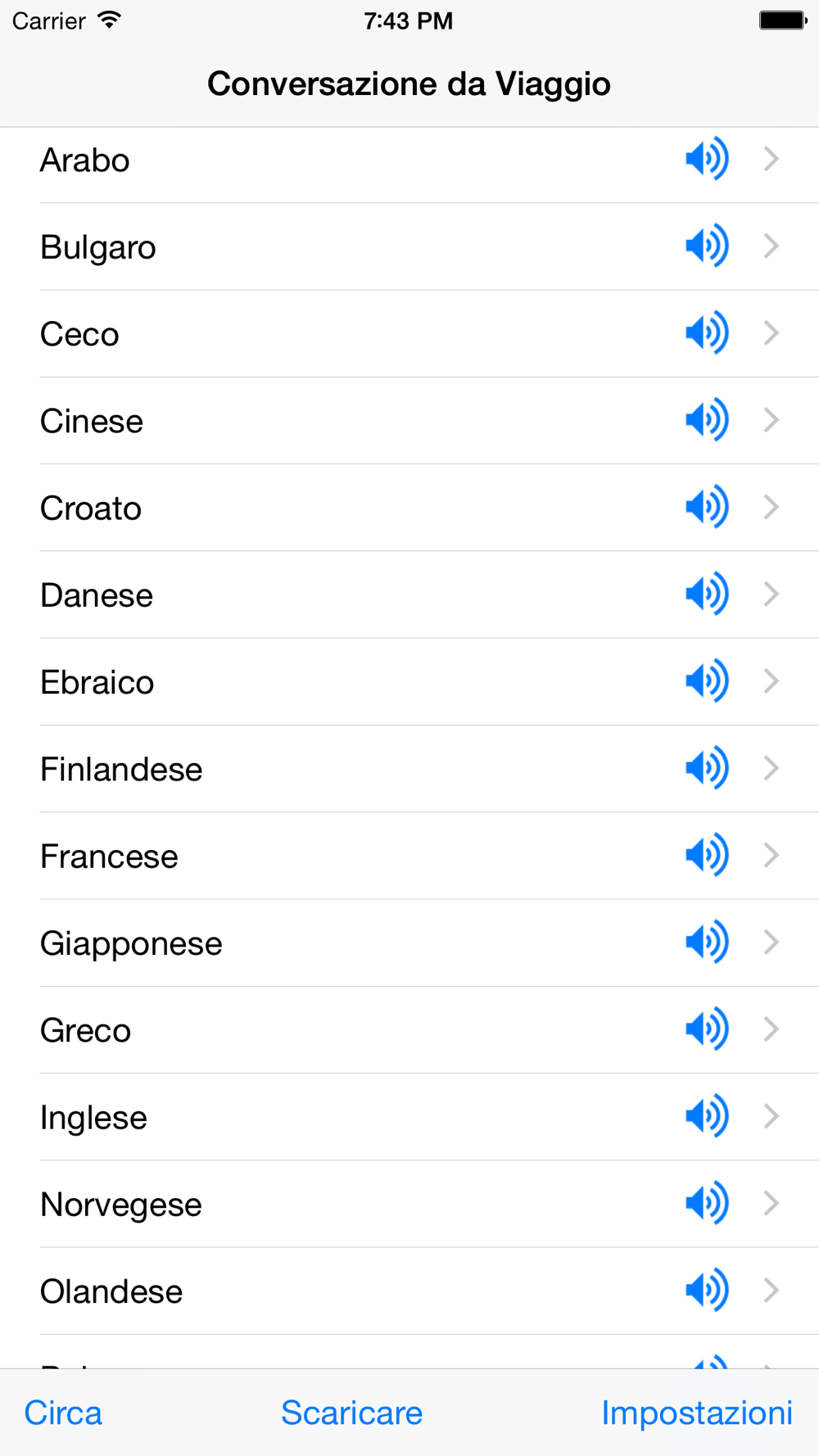Play the audio for Arabo
This screenshot has height=1456, width=819.
pos(707,159)
